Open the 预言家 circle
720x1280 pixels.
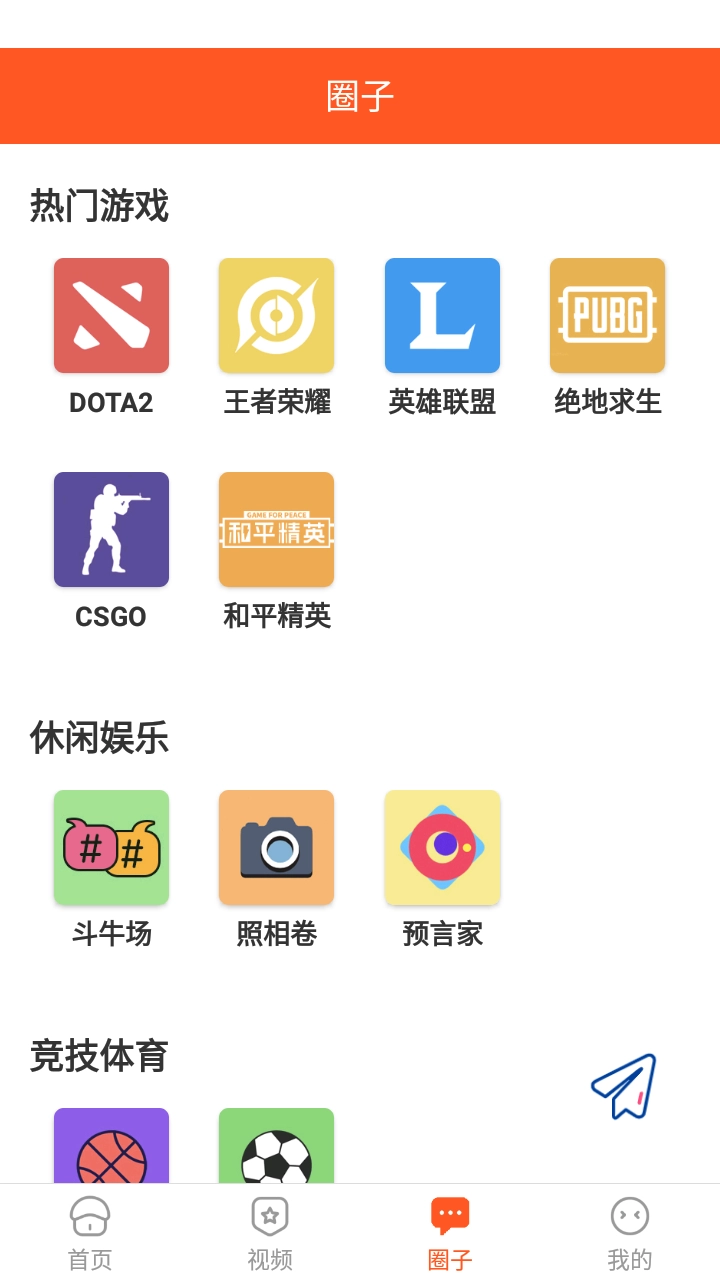[x=442, y=847]
